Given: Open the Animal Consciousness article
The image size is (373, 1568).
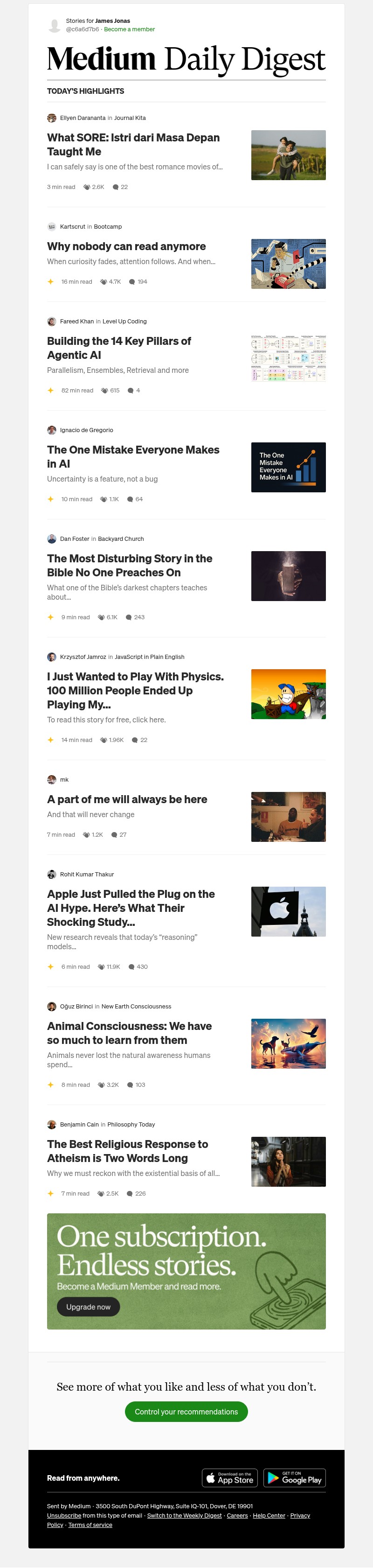Looking at the screenshot, I should 129,1032.
